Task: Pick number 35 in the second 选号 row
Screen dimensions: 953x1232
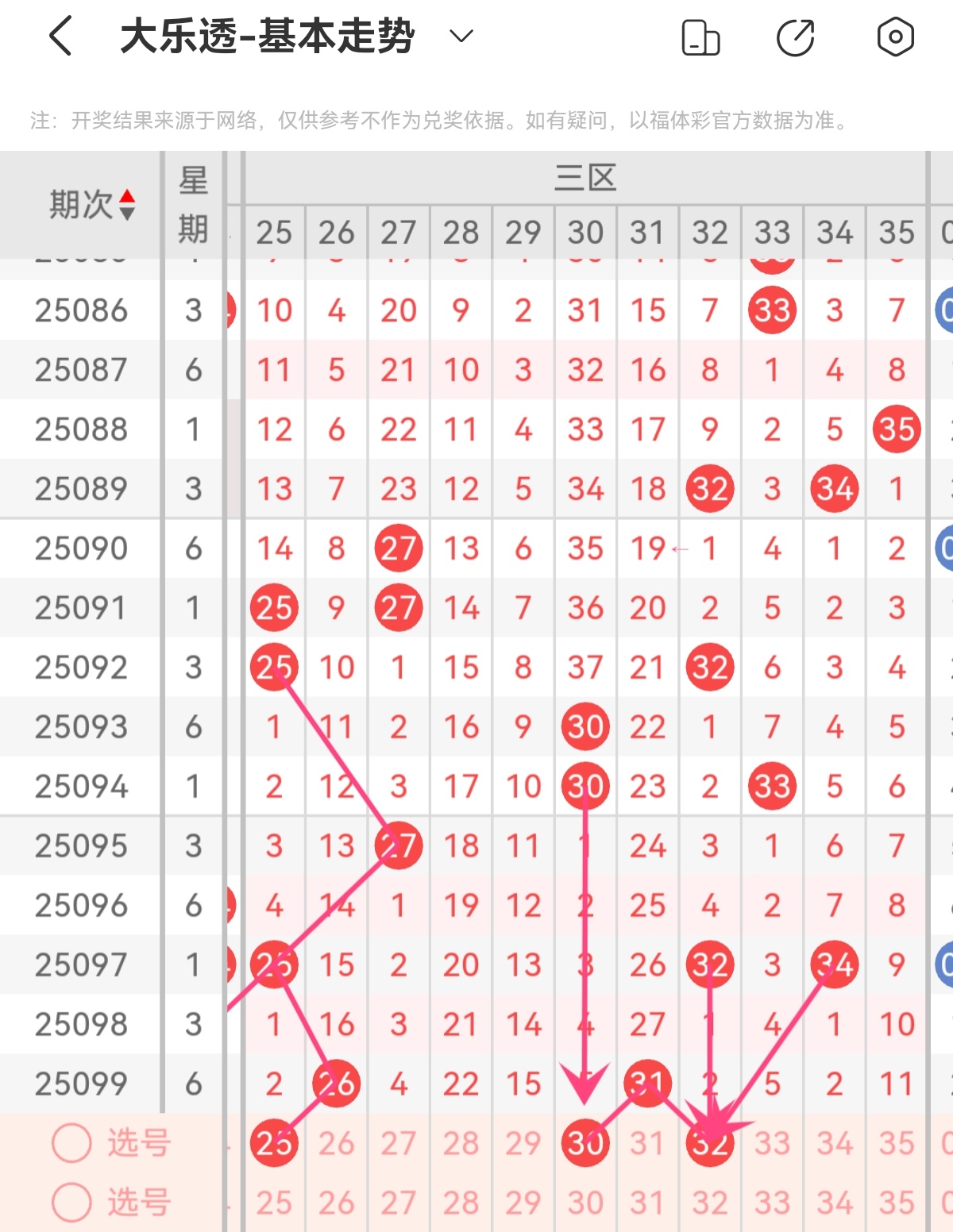Action: 897,1203
